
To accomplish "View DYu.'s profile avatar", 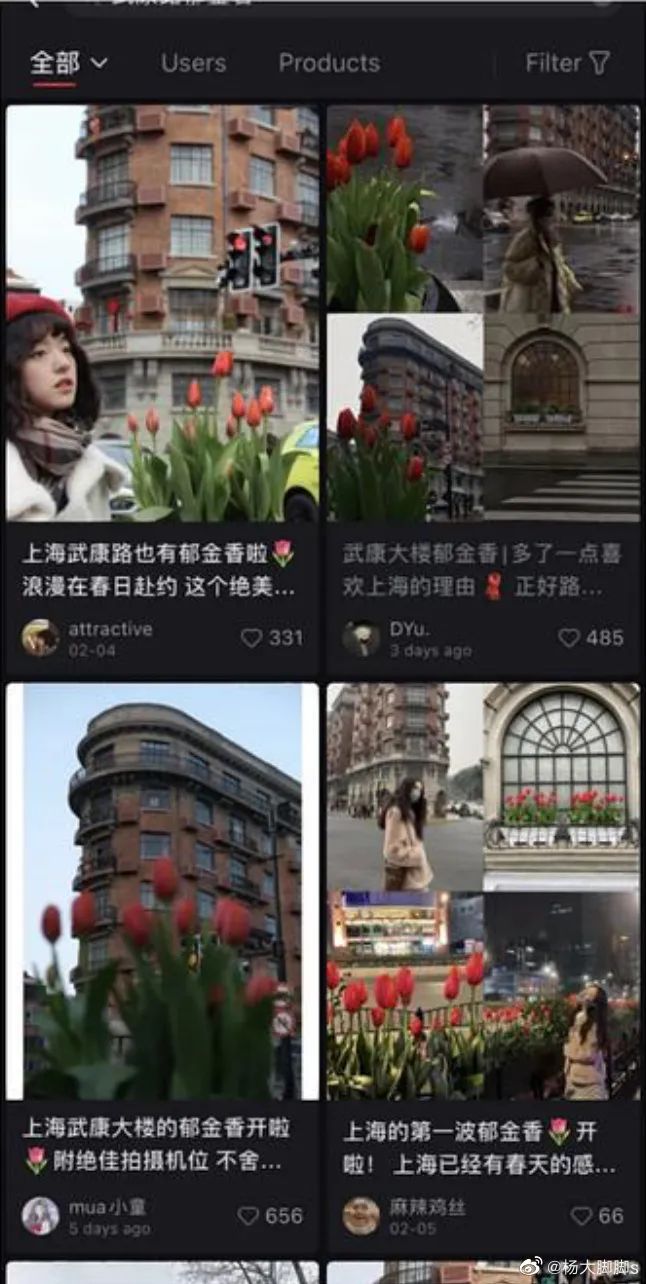I will 361,637.
